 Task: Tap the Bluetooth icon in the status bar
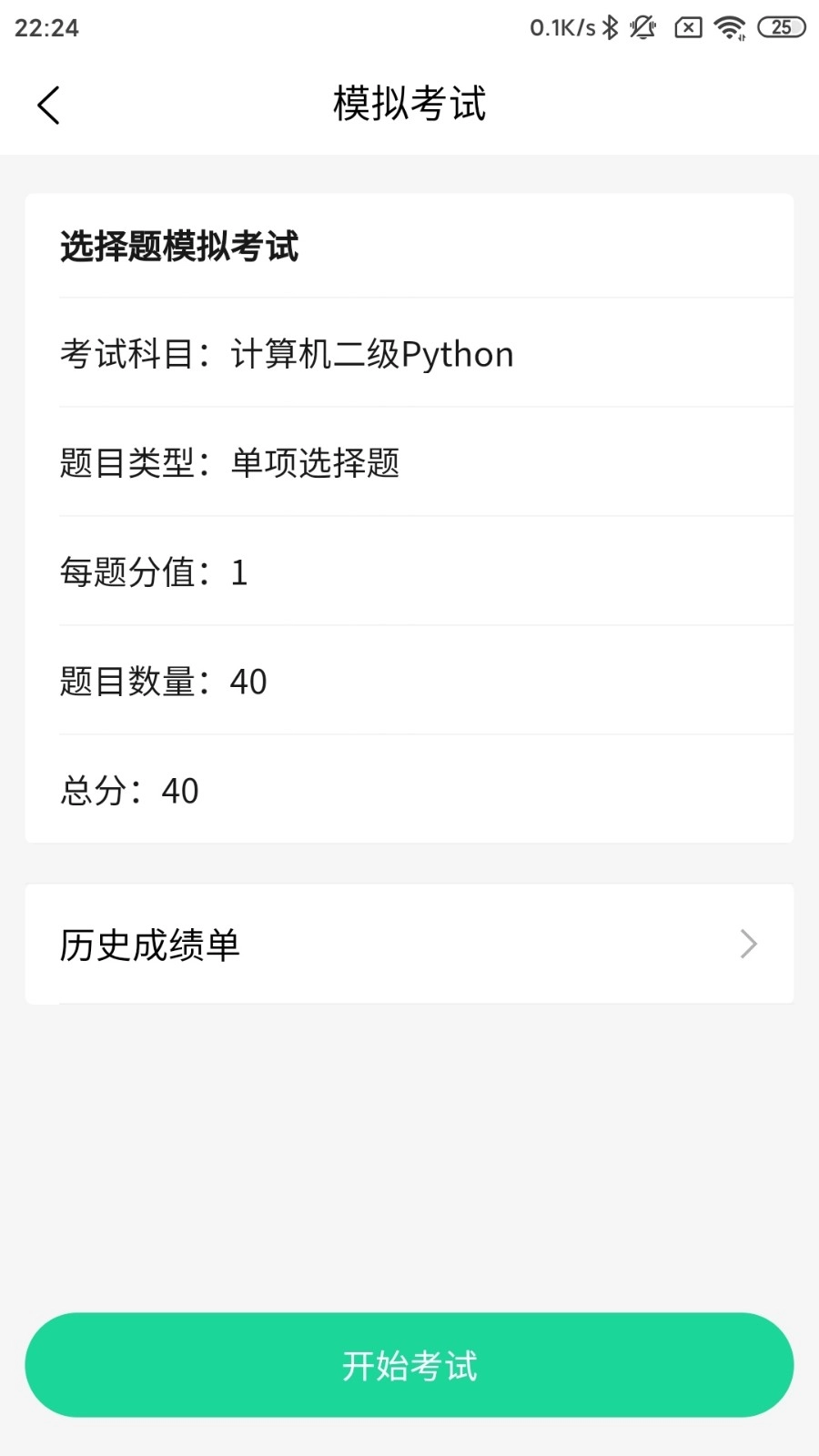[x=608, y=27]
